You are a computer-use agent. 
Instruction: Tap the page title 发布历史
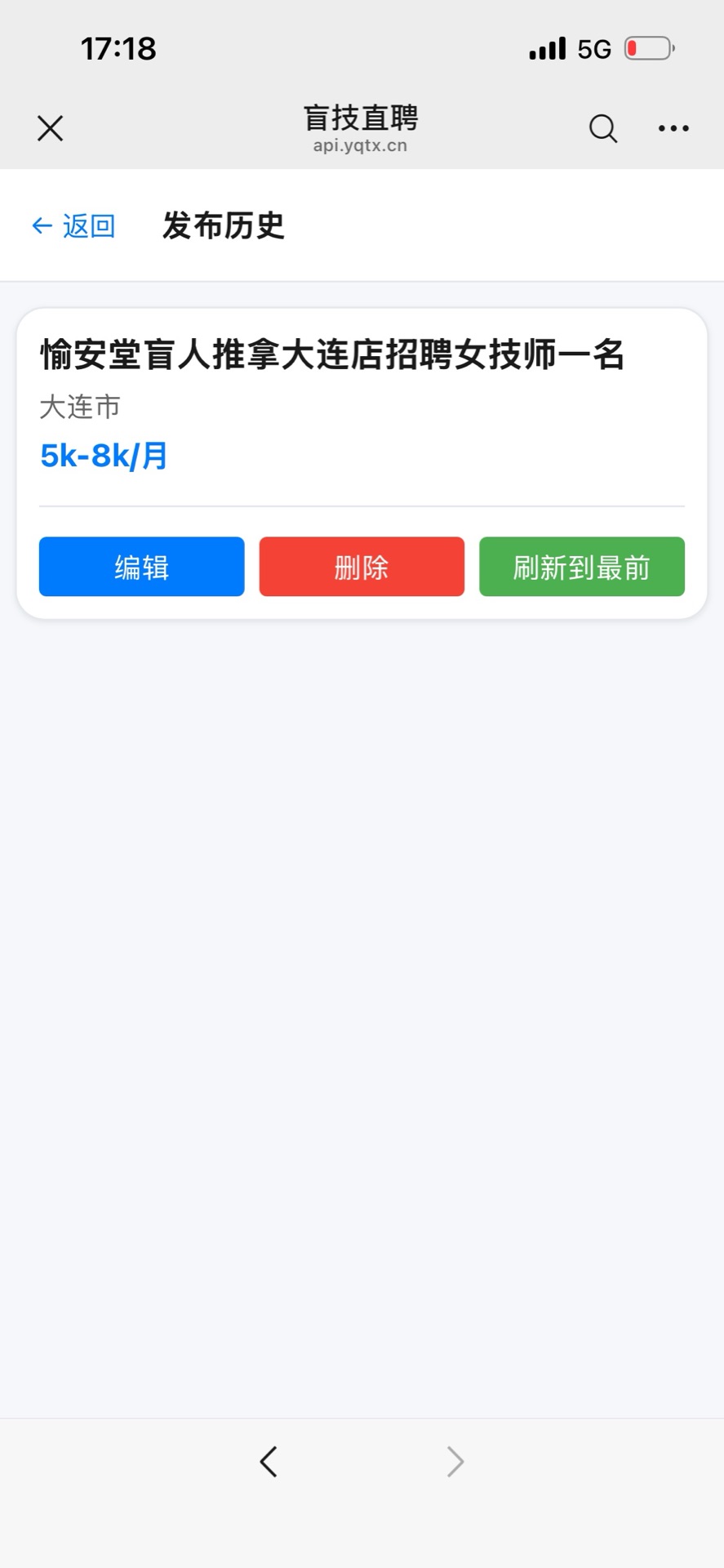coord(223,226)
